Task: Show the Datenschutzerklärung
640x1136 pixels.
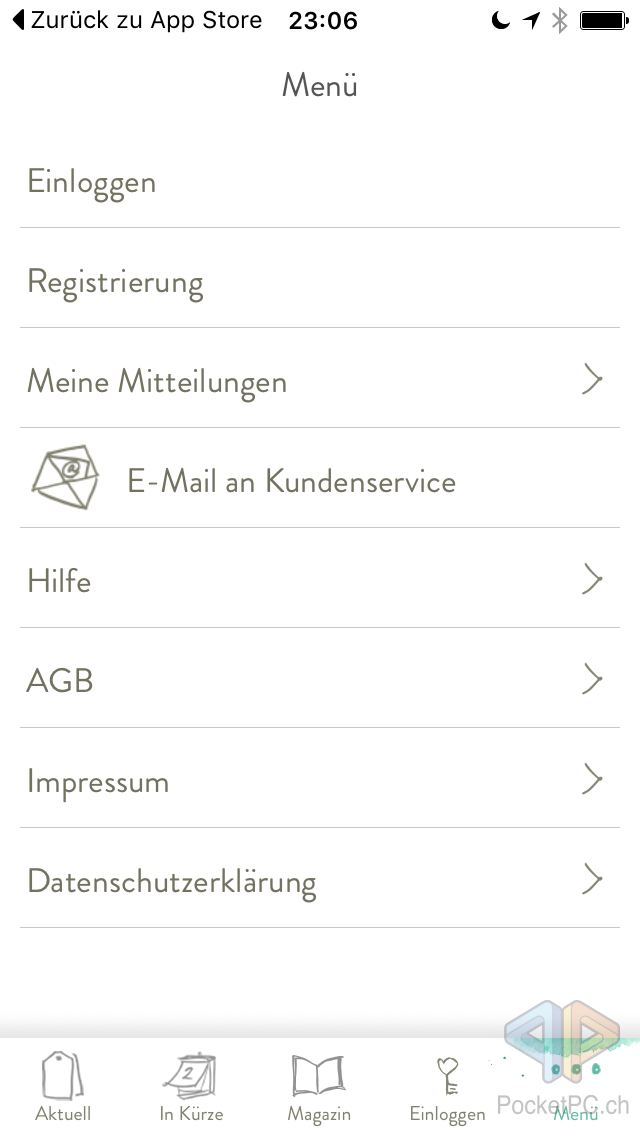Action: 320,880
